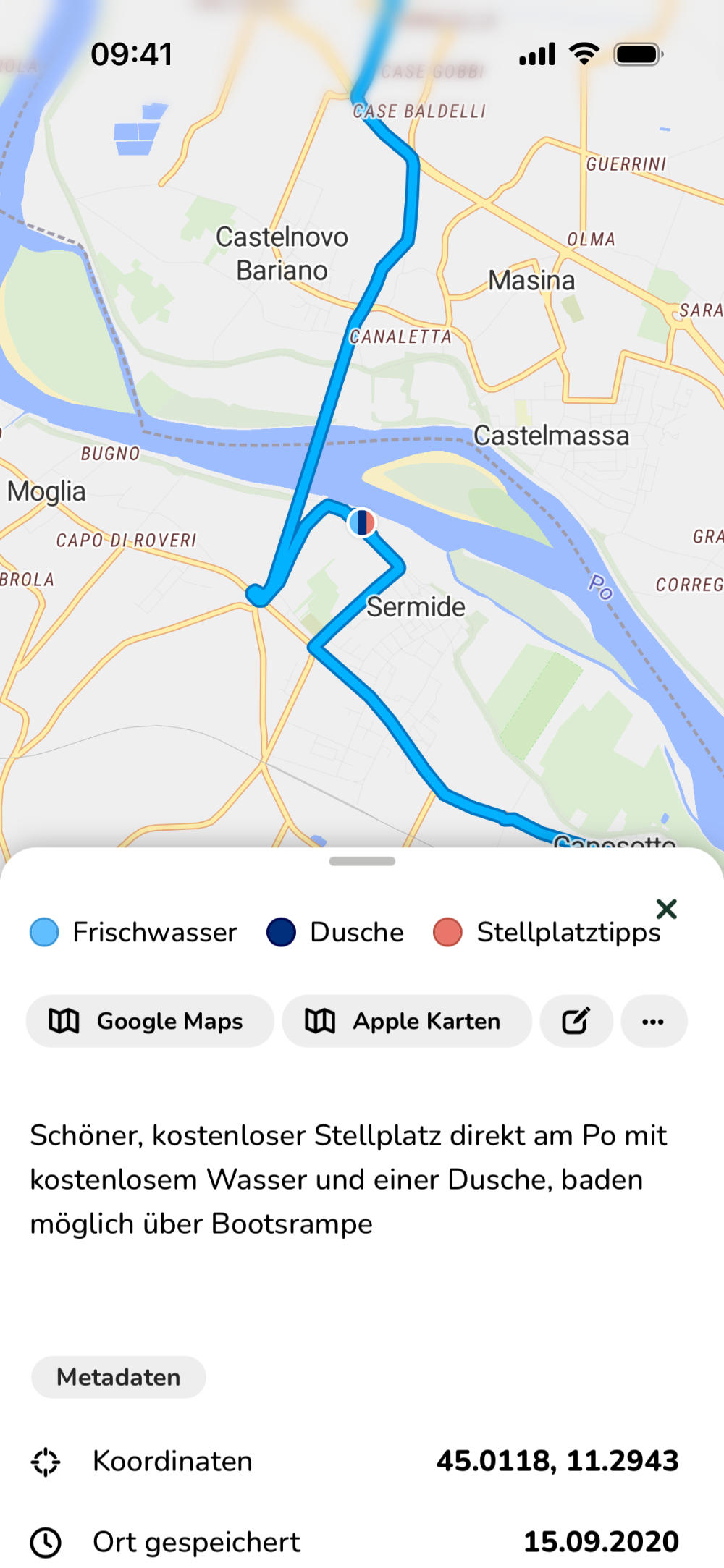Open the more options menu

pos(653,1021)
